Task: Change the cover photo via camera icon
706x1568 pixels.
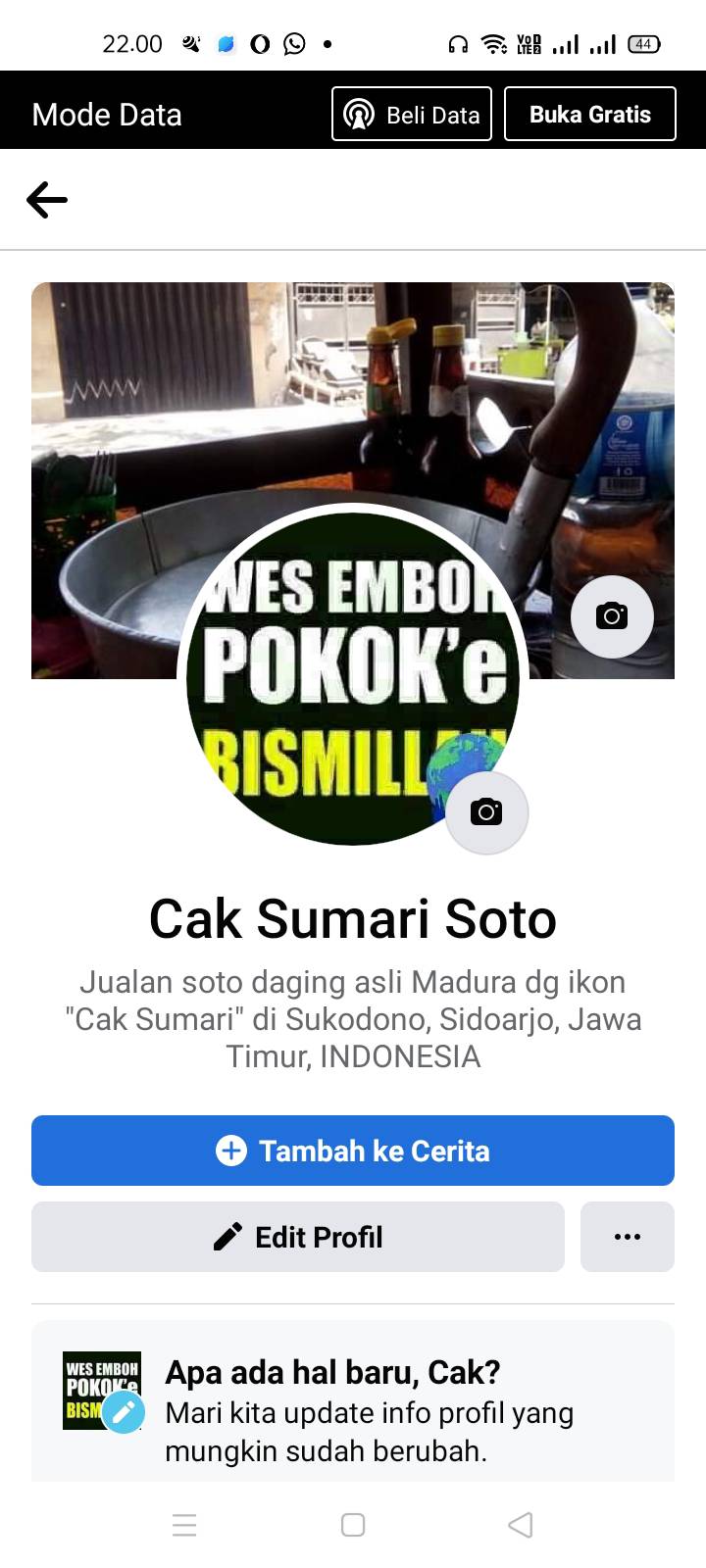Action: point(612,616)
